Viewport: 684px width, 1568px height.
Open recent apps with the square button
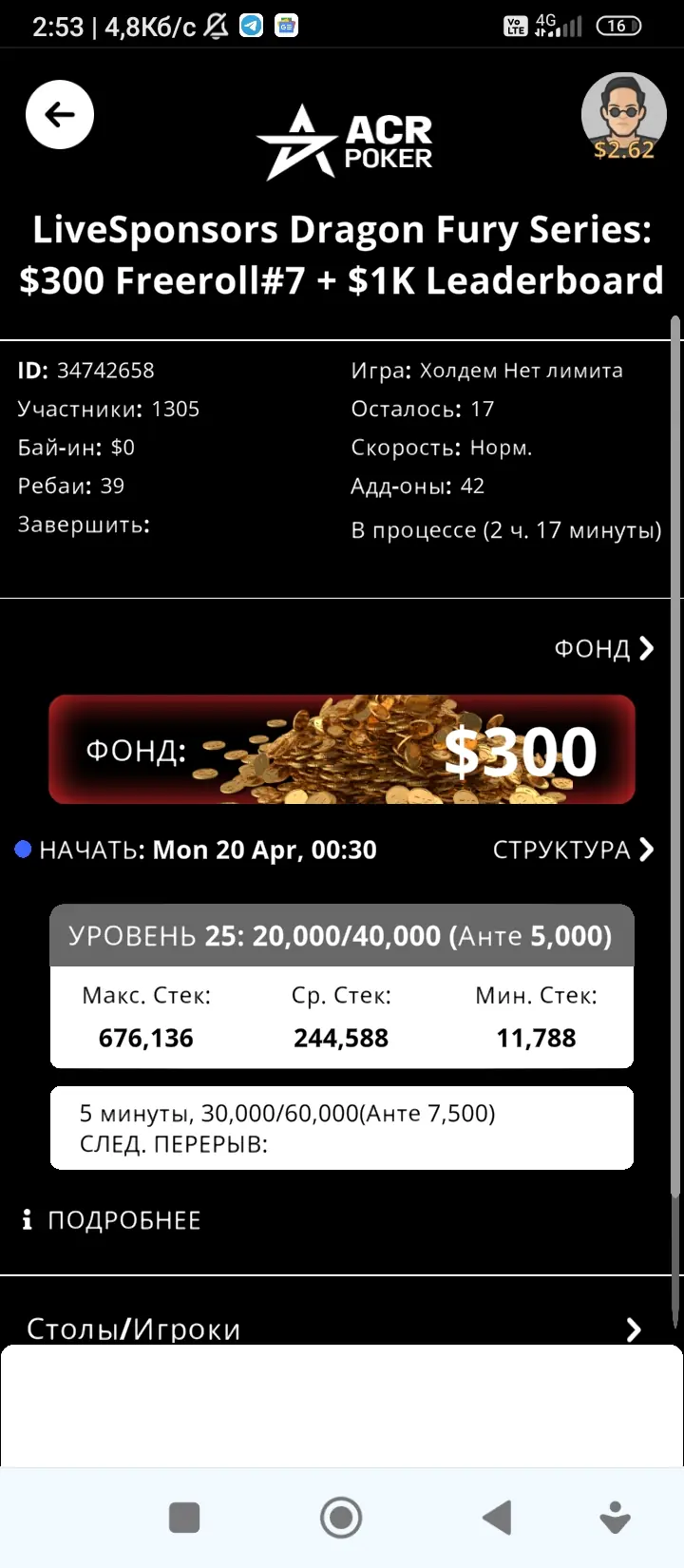184,1518
